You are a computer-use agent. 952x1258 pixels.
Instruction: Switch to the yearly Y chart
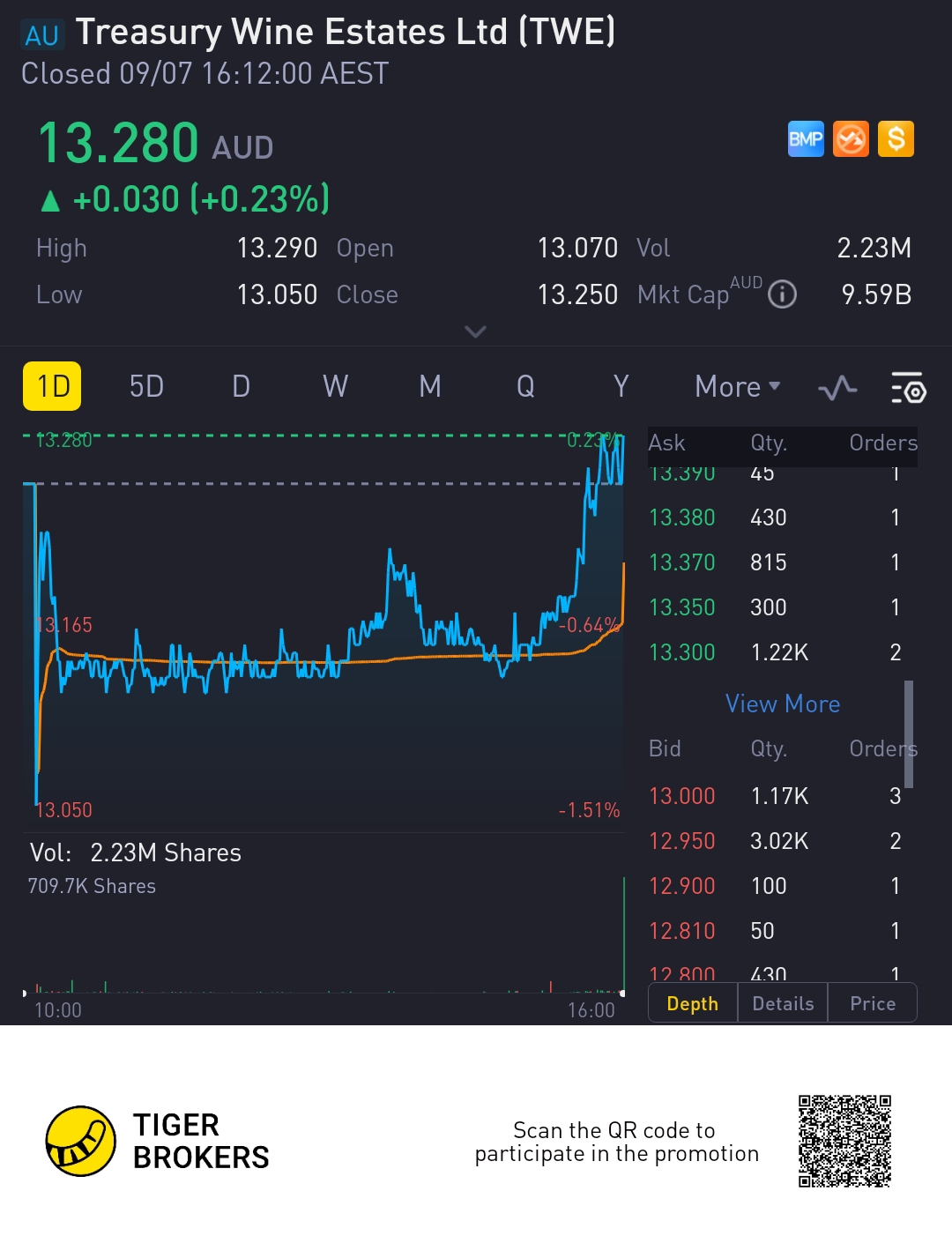(x=621, y=386)
